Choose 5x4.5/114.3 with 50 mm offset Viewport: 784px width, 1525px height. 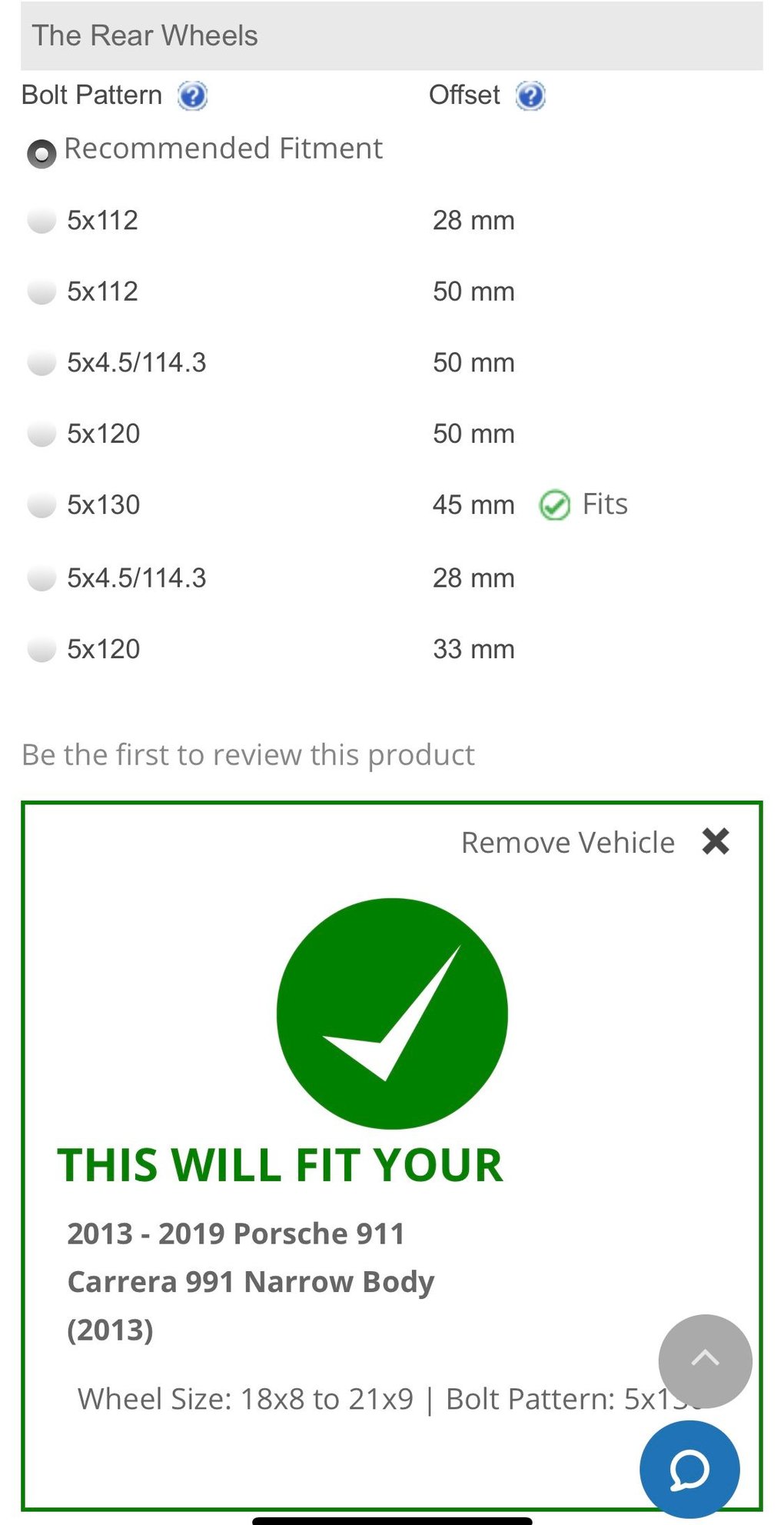(x=42, y=363)
